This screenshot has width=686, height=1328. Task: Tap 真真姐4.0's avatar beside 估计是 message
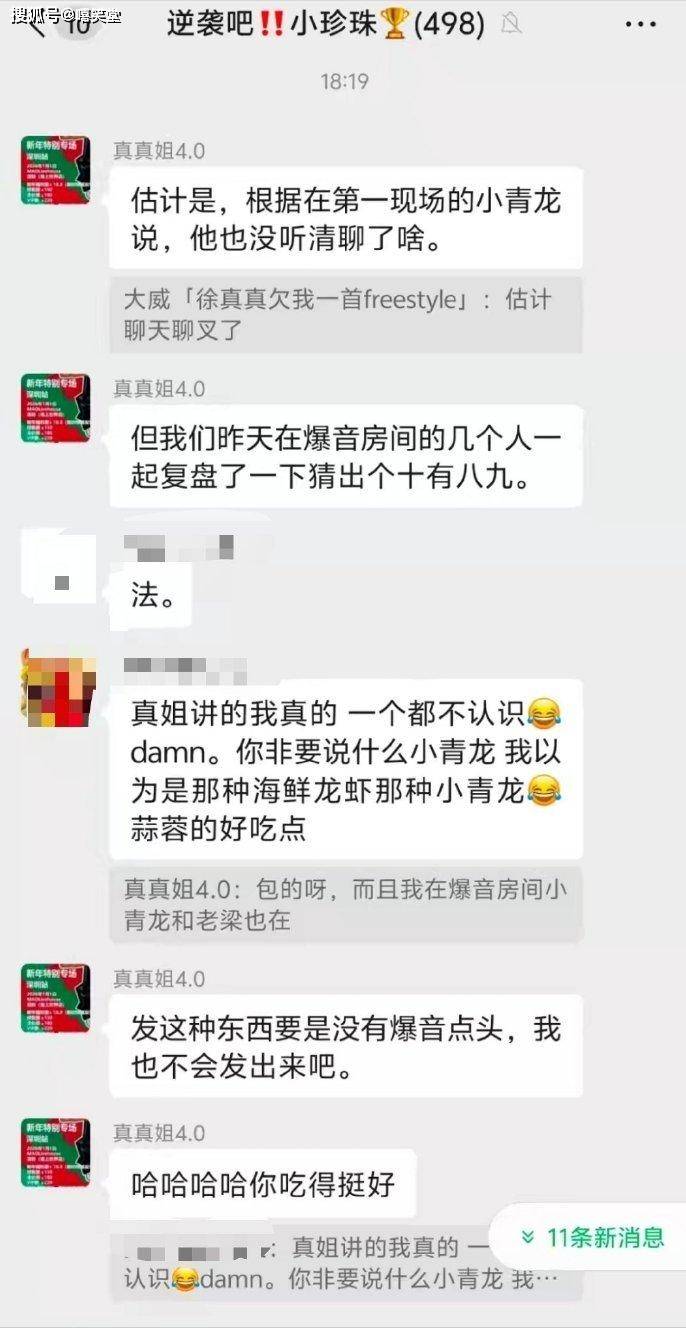point(56,170)
